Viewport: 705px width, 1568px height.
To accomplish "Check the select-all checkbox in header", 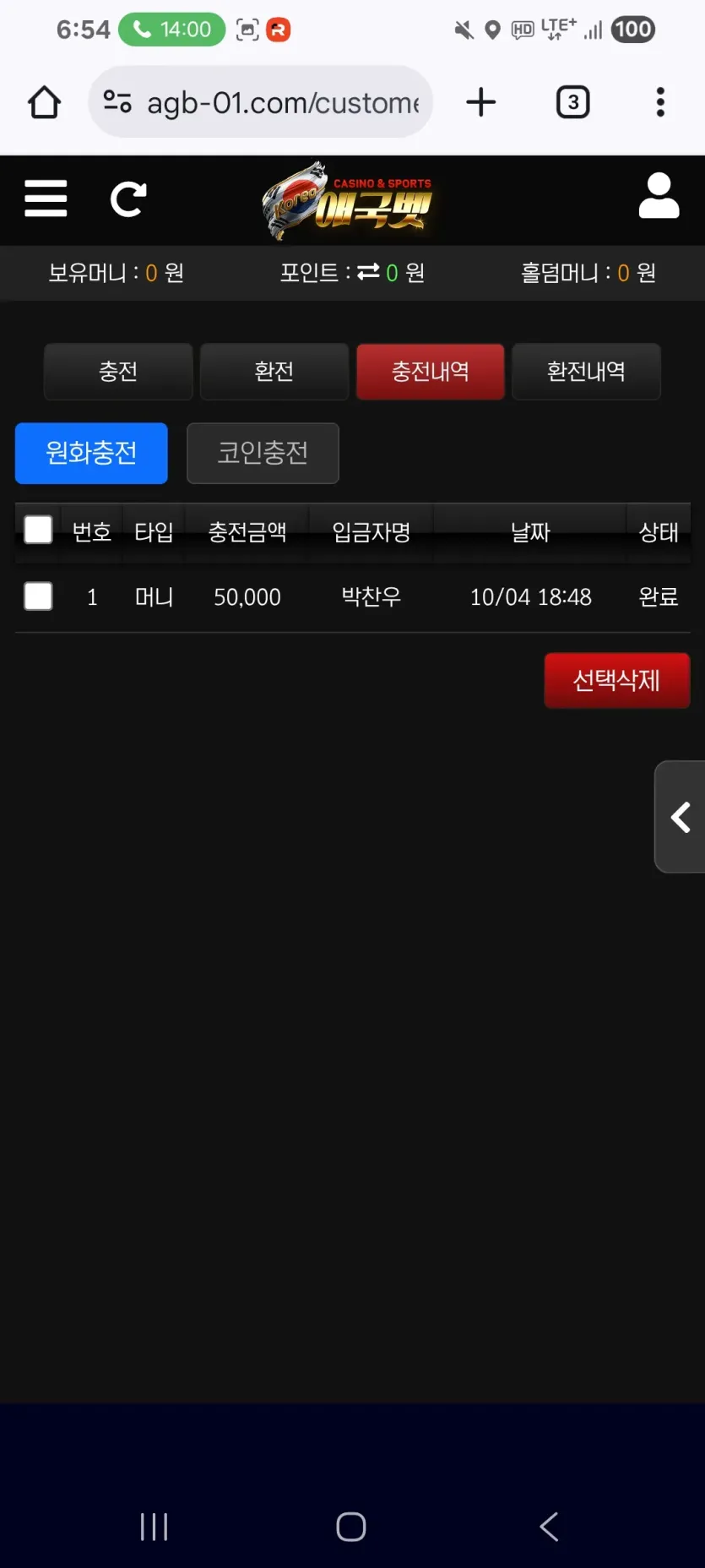I will point(38,531).
